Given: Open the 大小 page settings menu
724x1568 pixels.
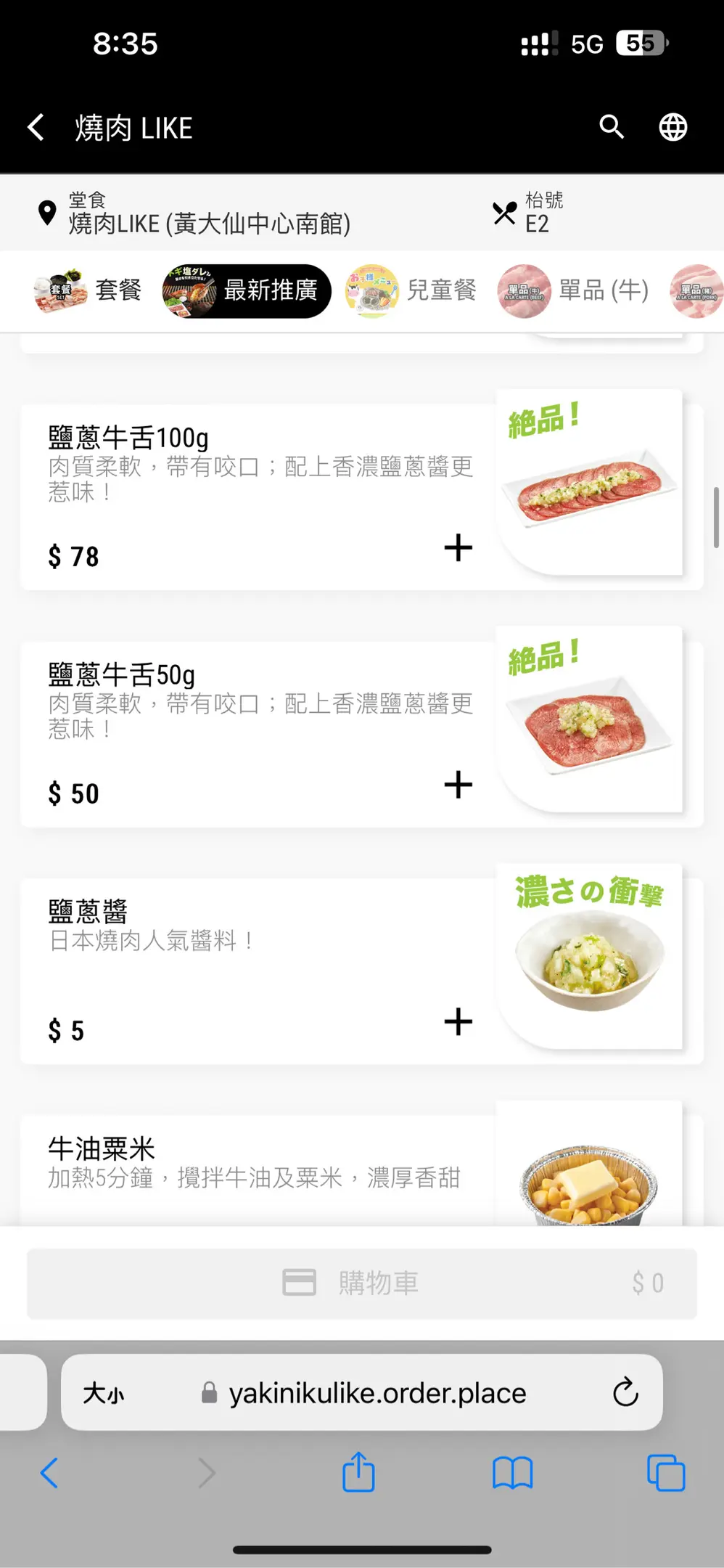Looking at the screenshot, I should click(x=104, y=1393).
